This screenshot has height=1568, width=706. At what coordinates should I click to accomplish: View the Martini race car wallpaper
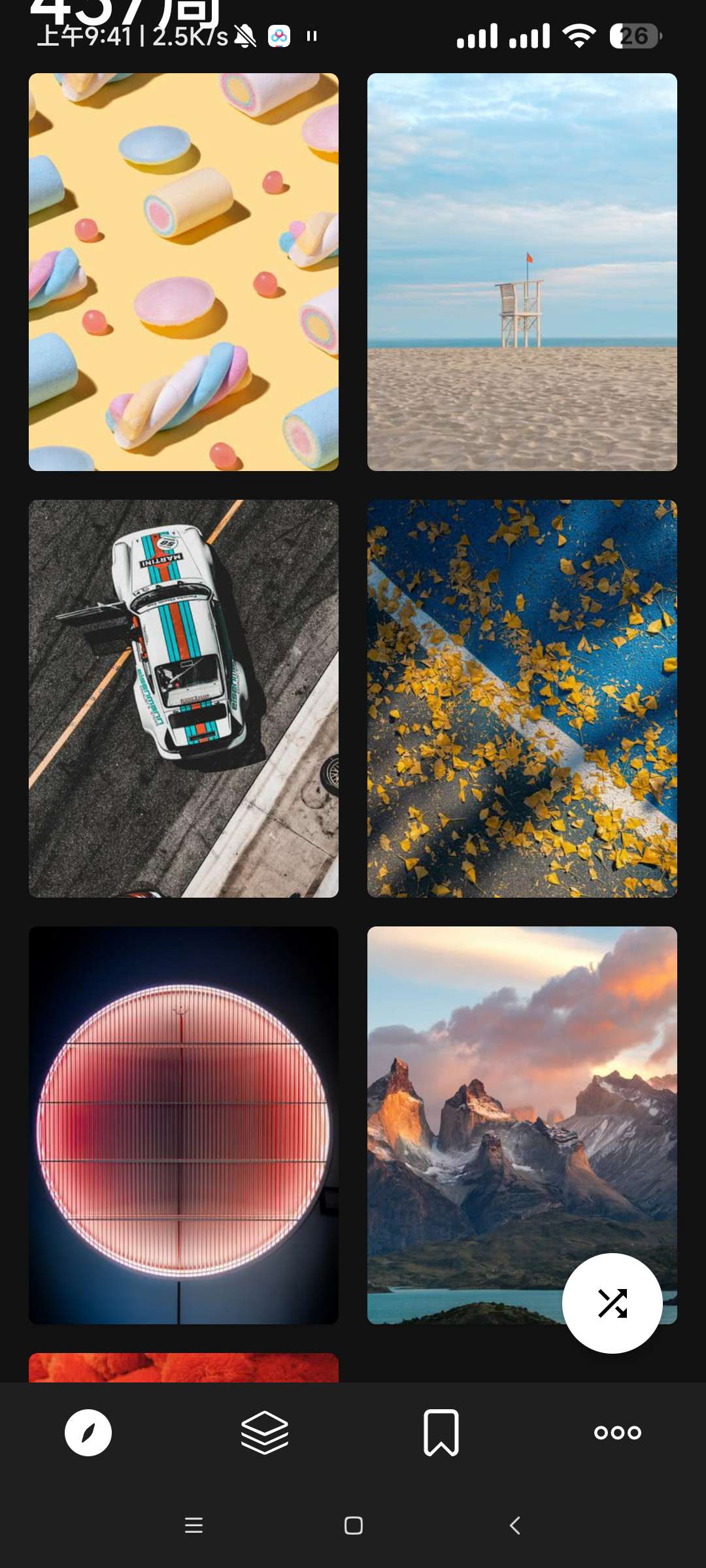[184, 698]
